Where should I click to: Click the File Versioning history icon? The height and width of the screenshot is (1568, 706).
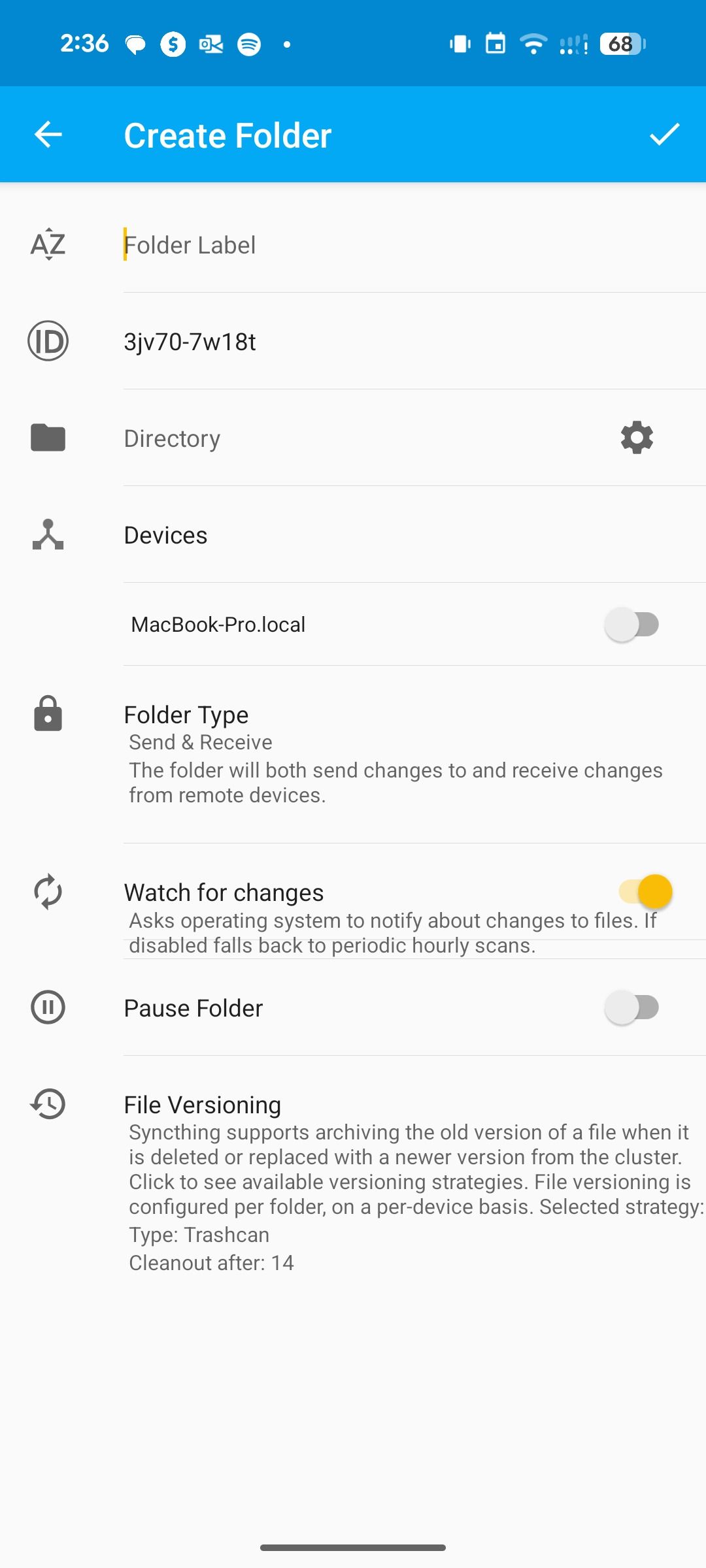click(x=48, y=1104)
